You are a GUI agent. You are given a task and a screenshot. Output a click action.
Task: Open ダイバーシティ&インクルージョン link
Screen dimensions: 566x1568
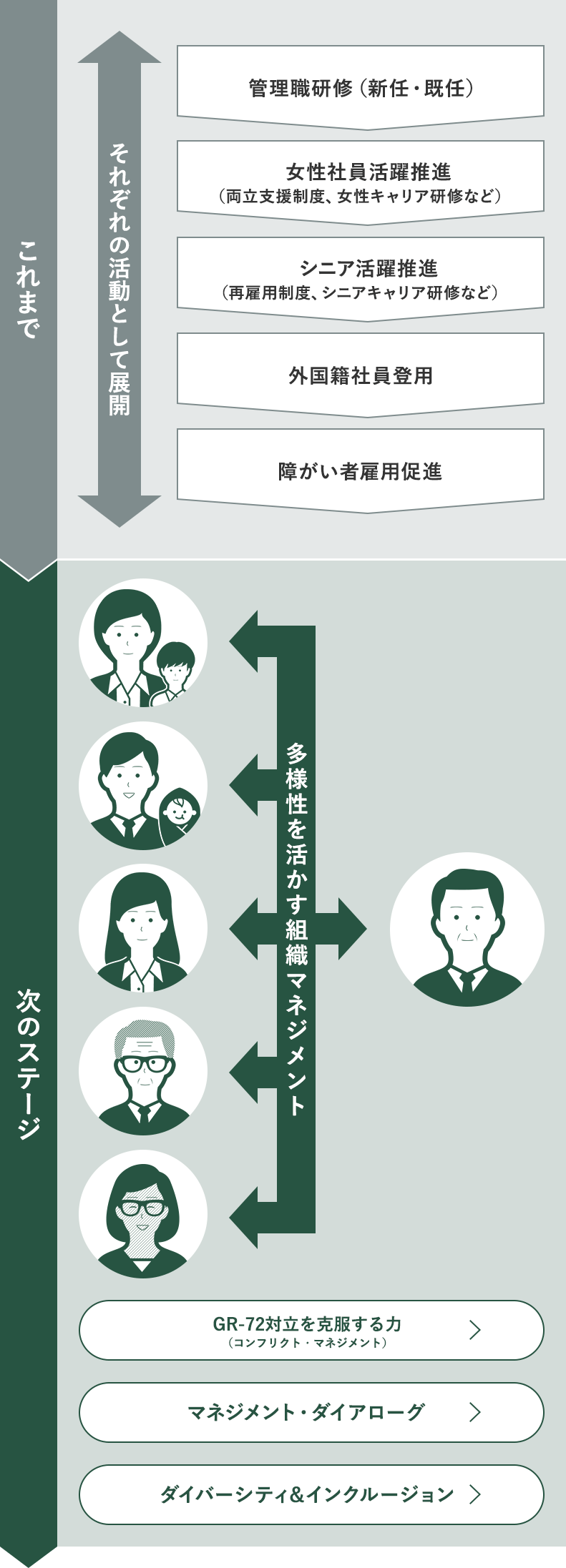coord(311,1494)
